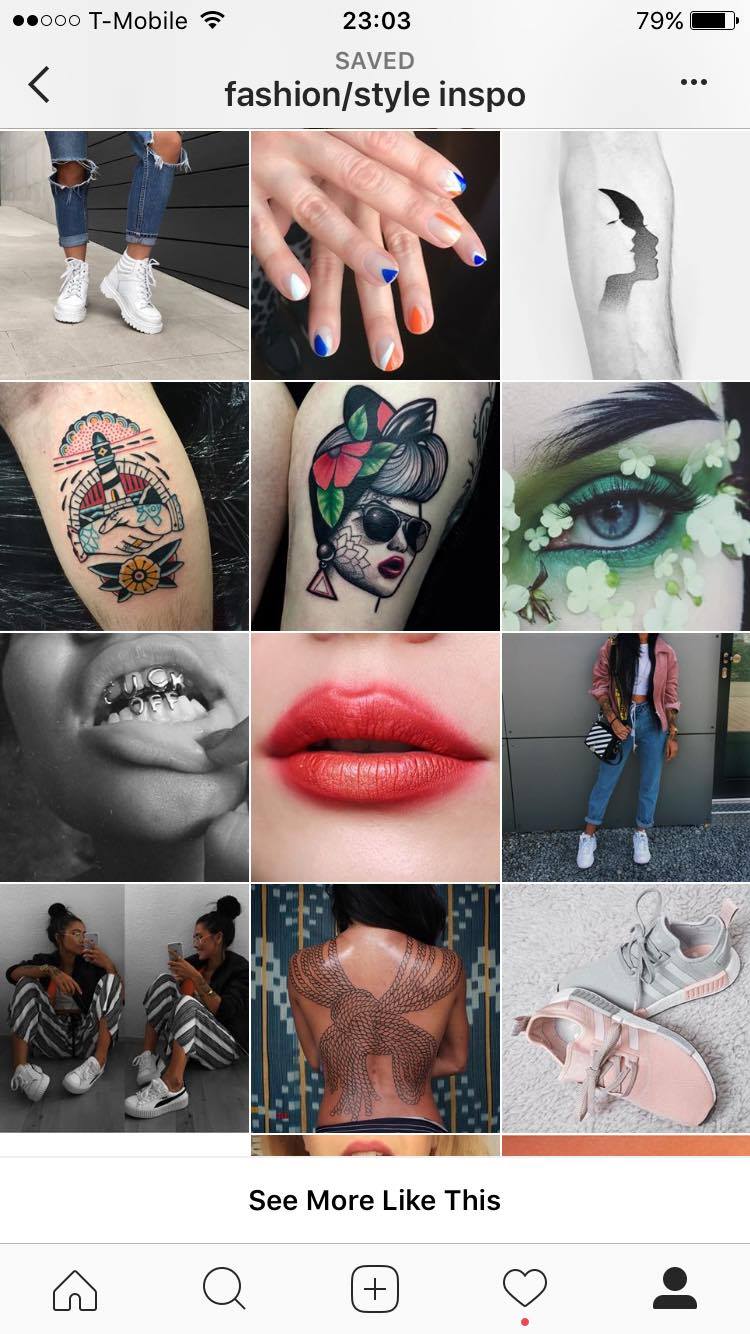Open the activity heart tab

coord(525,1289)
